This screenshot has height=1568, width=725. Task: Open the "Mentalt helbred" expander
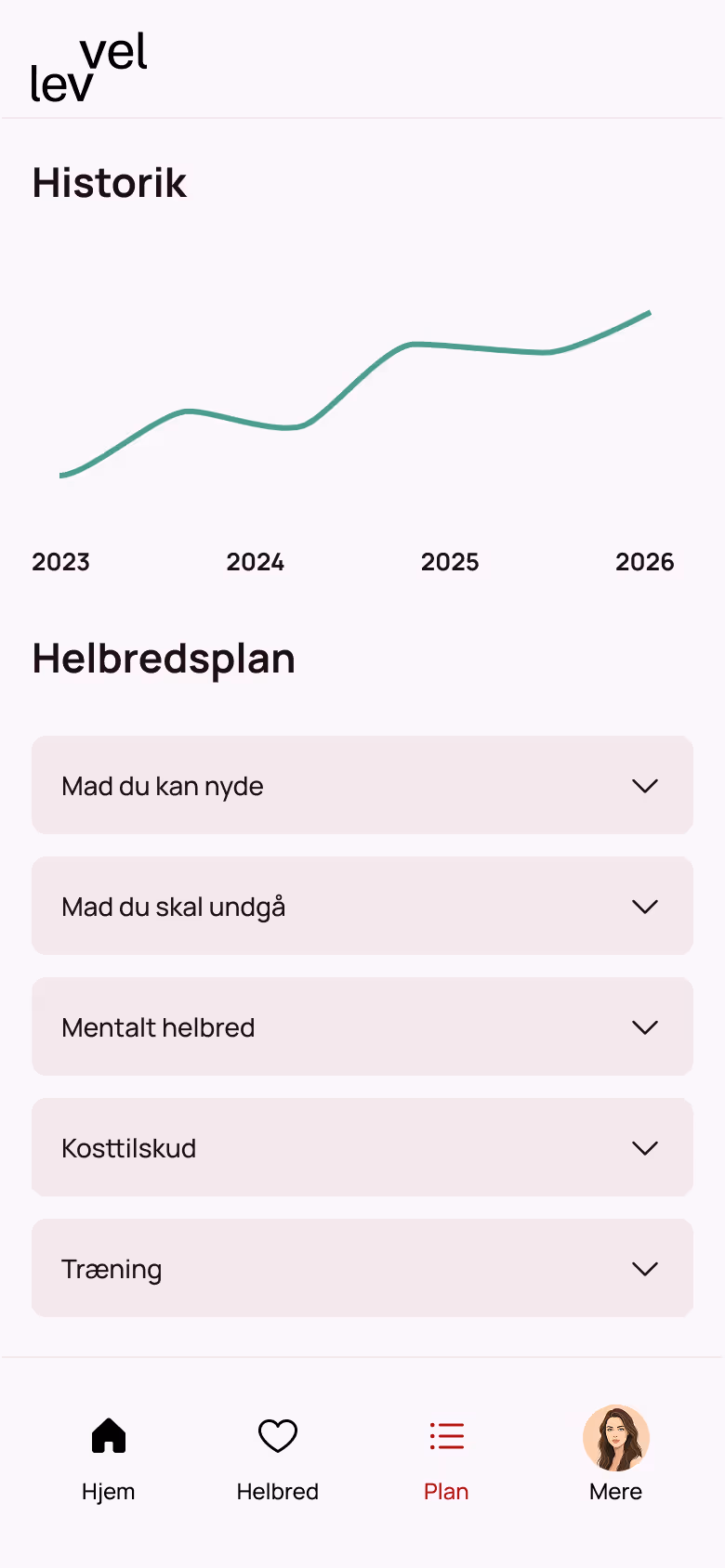(362, 1026)
